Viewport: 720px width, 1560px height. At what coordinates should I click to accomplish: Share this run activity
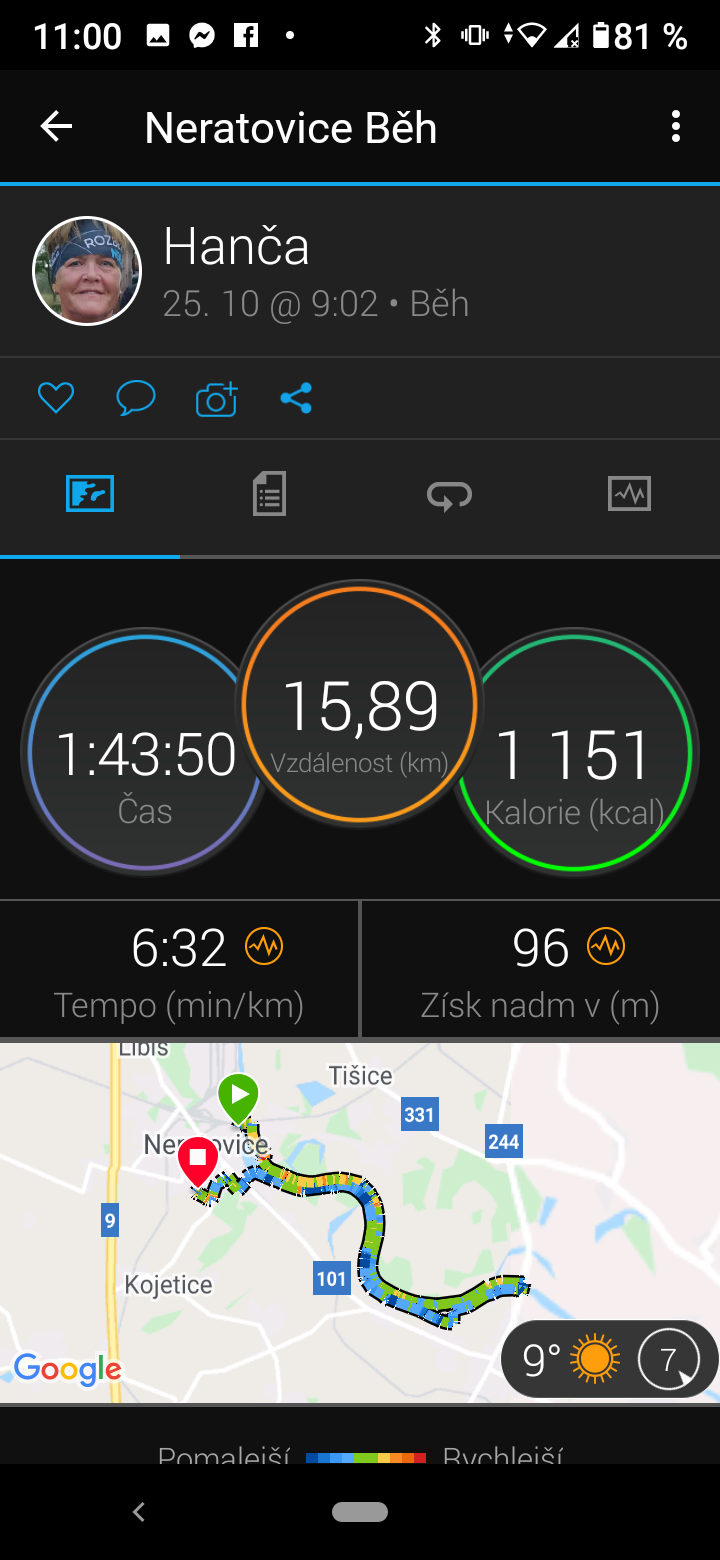coord(296,399)
